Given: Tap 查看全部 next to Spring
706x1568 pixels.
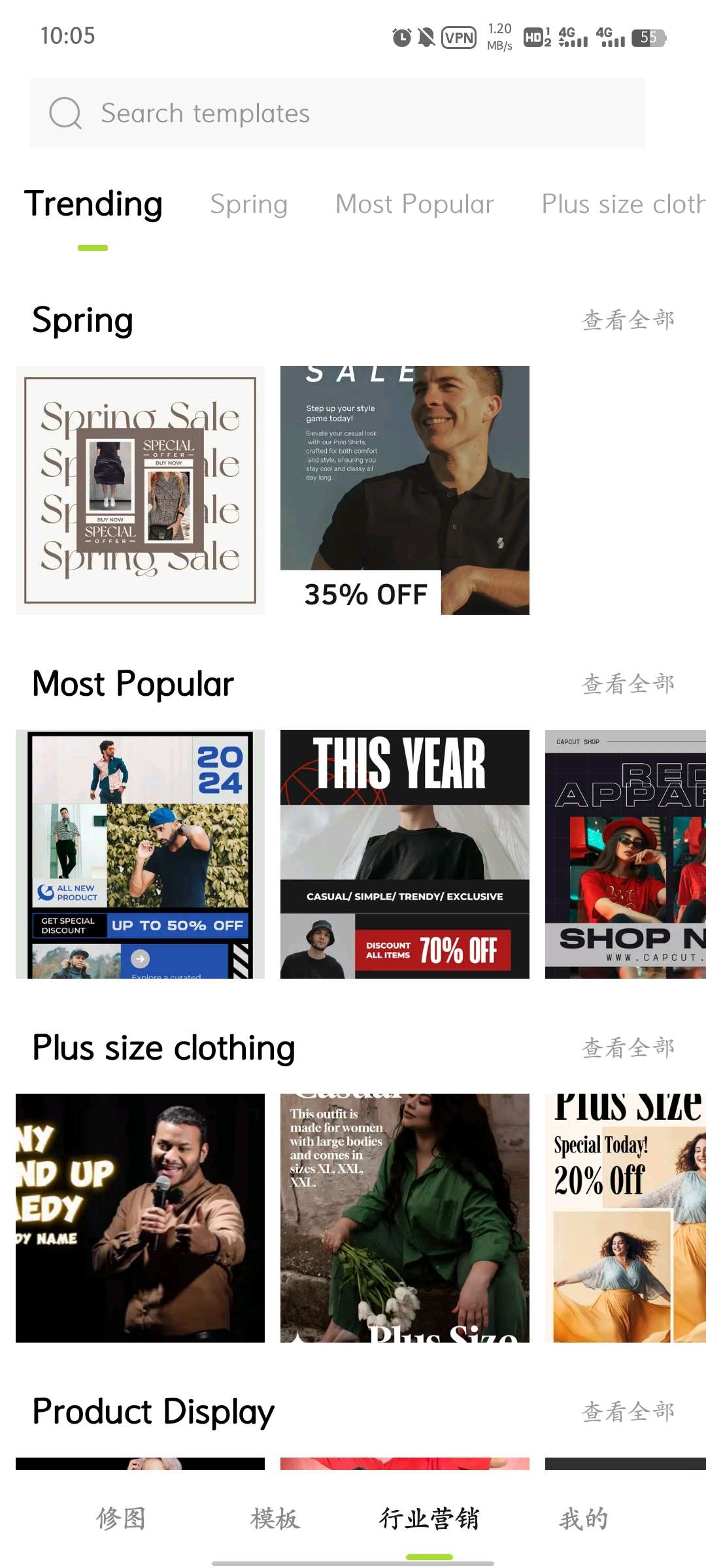Looking at the screenshot, I should pyautogui.click(x=628, y=320).
